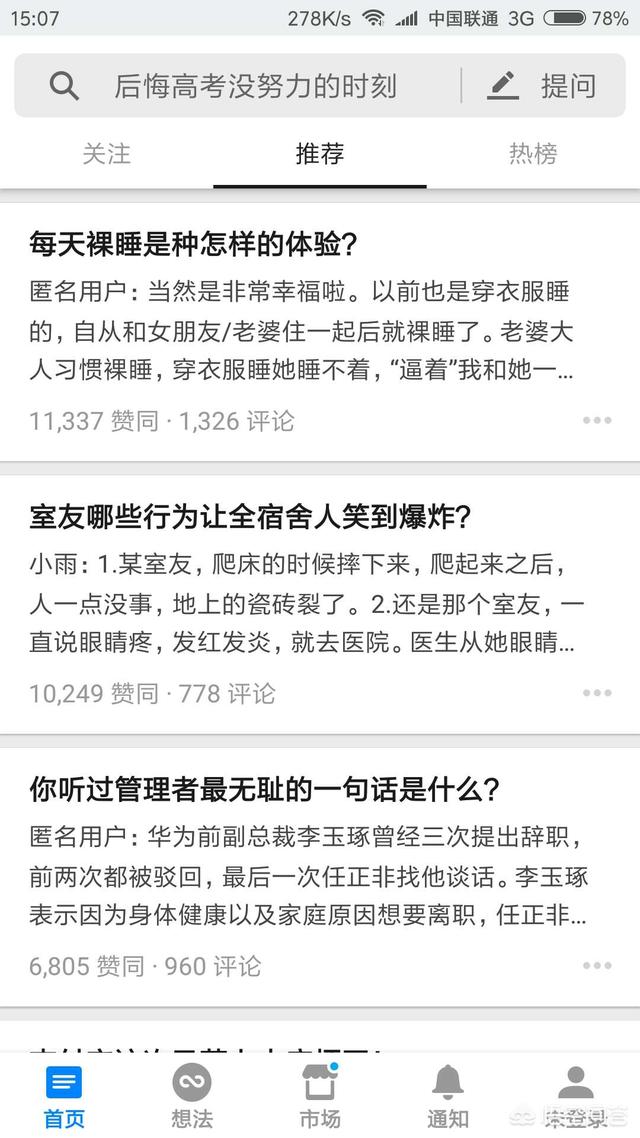The width and height of the screenshot is (640, 1138).
Task: Open more options for 每天裸睡 answer
Action: (x=597, y=420)
